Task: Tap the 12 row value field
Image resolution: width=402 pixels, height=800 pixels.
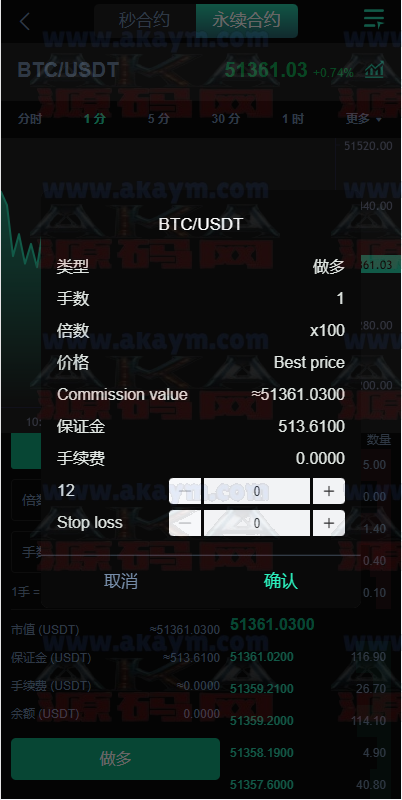Action: tap(257, 491)
